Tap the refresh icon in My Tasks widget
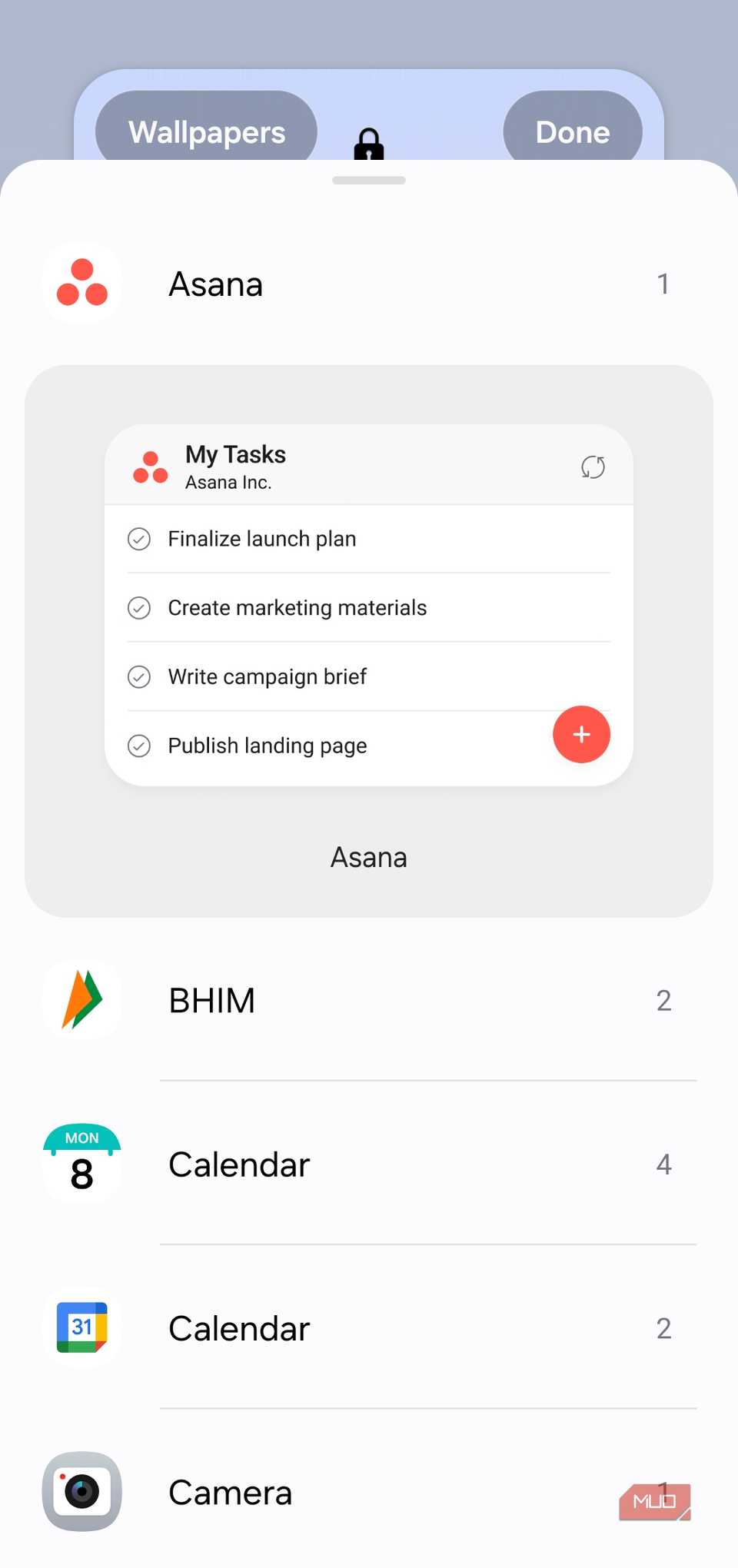 click(592, 466)
